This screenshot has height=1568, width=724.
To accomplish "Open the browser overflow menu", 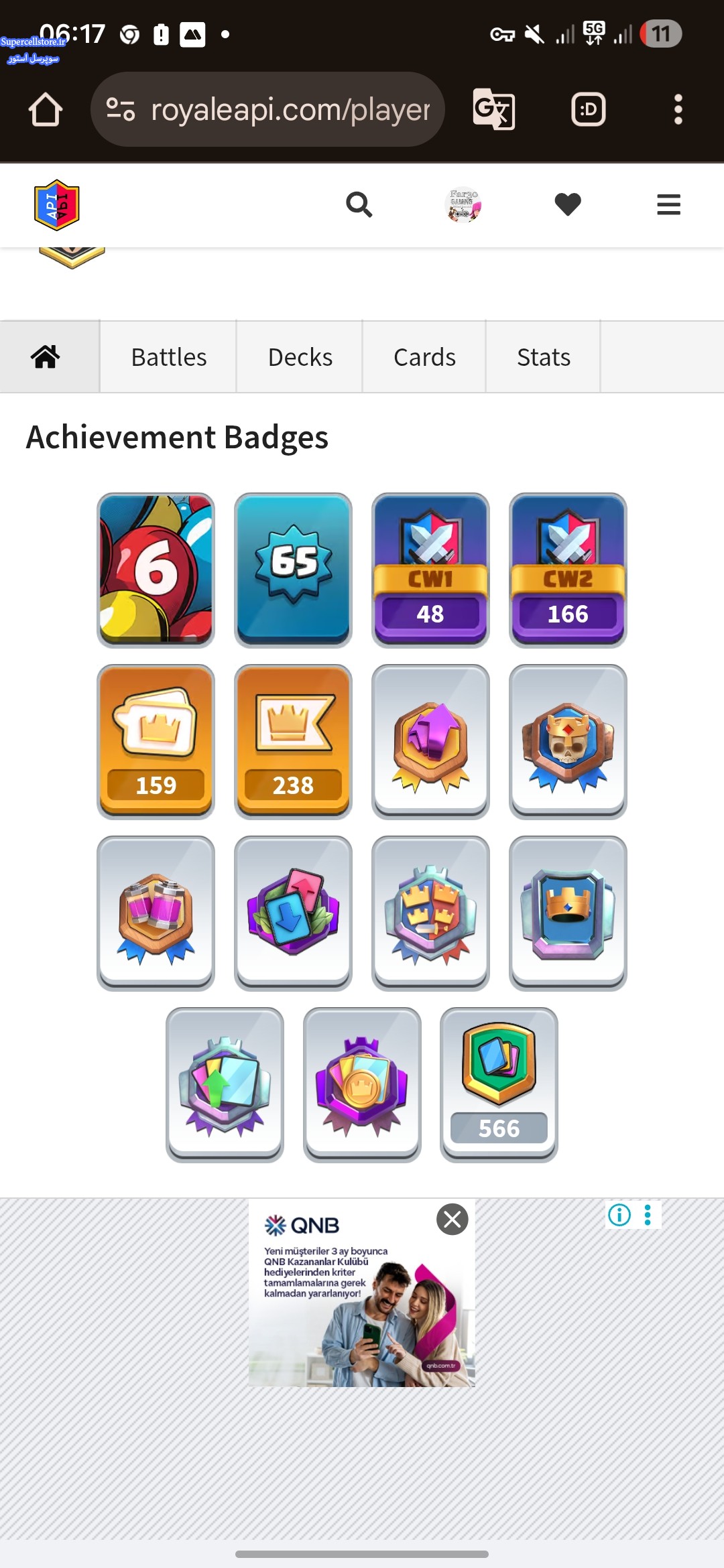I will point(678,110).
